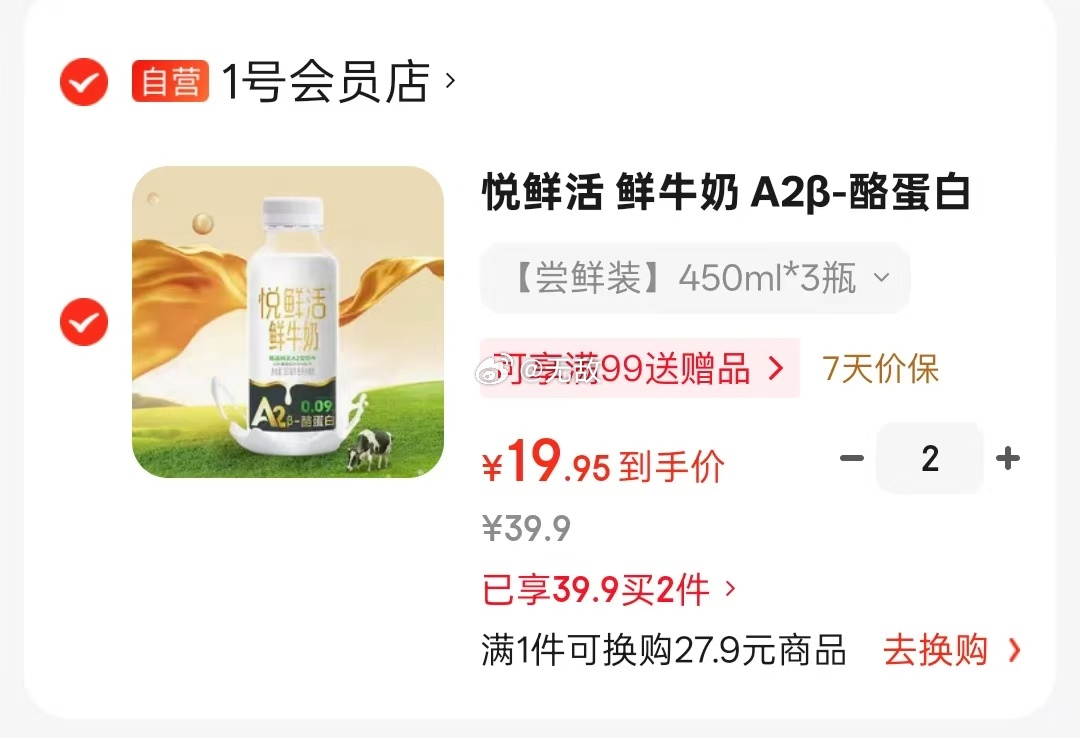Image resolution: width=1080 pixels, height=738 pixels.
Task: Deselect the 悦鲜活 鲜牛奶 item checkbox
Action: coord(84,321)
